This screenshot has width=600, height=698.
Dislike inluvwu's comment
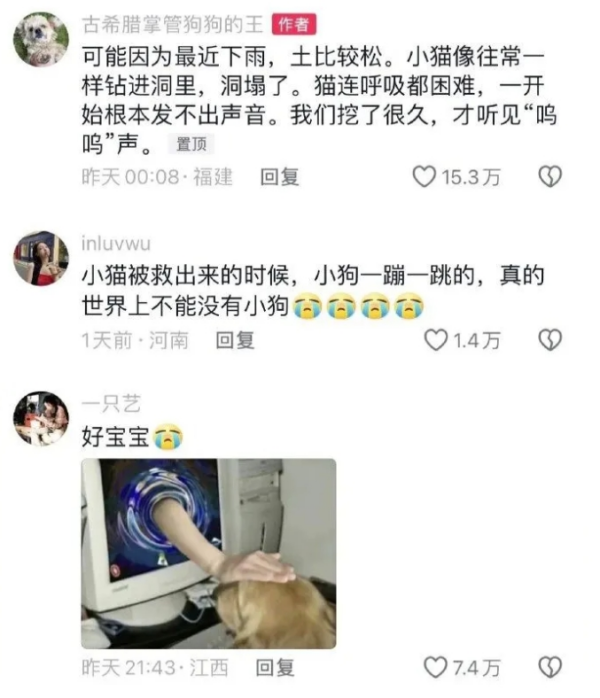coord(550,340)
